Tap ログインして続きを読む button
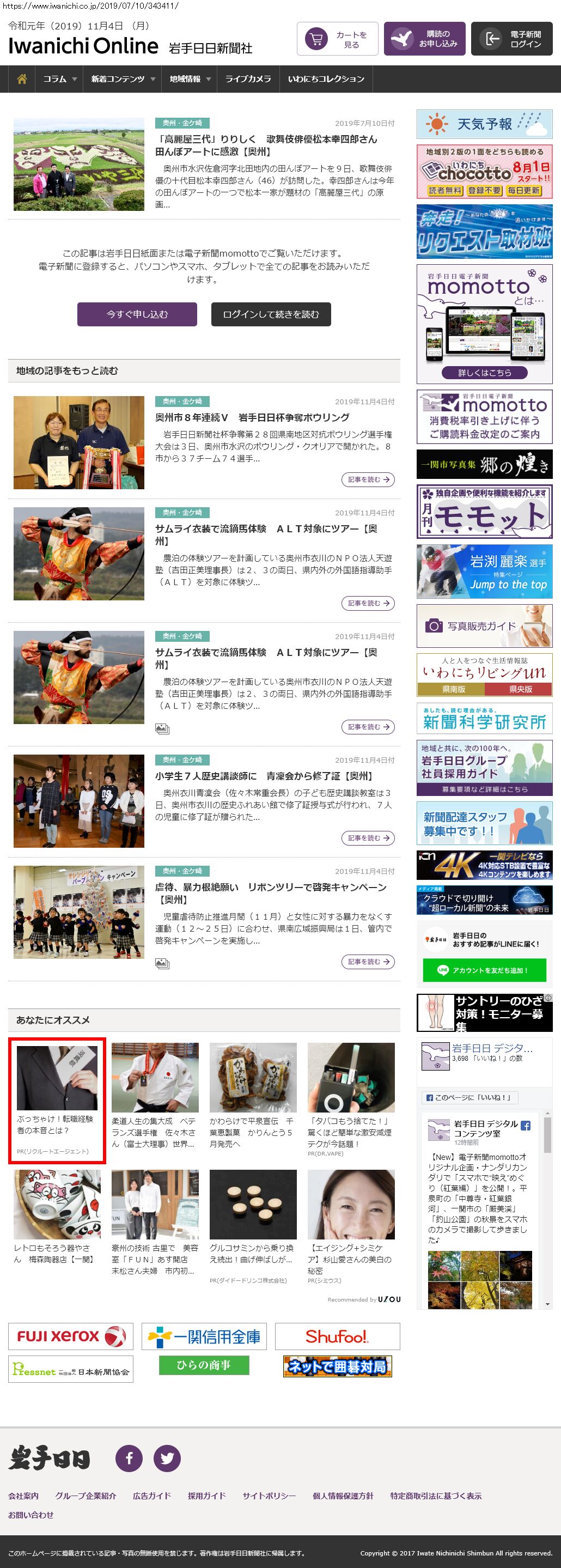The image size is (561, 1568). tap(271, 314)
